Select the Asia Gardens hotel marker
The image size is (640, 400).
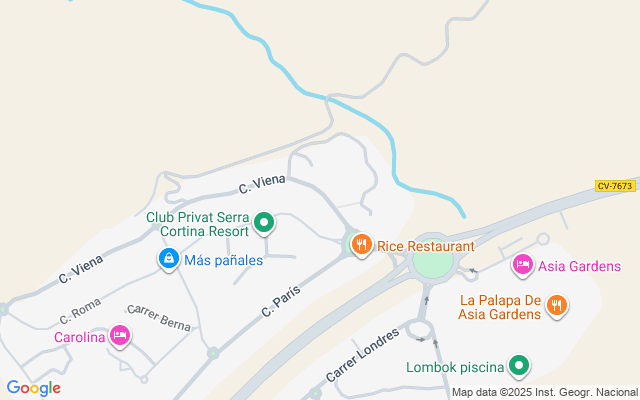click(x=522, y=265)
